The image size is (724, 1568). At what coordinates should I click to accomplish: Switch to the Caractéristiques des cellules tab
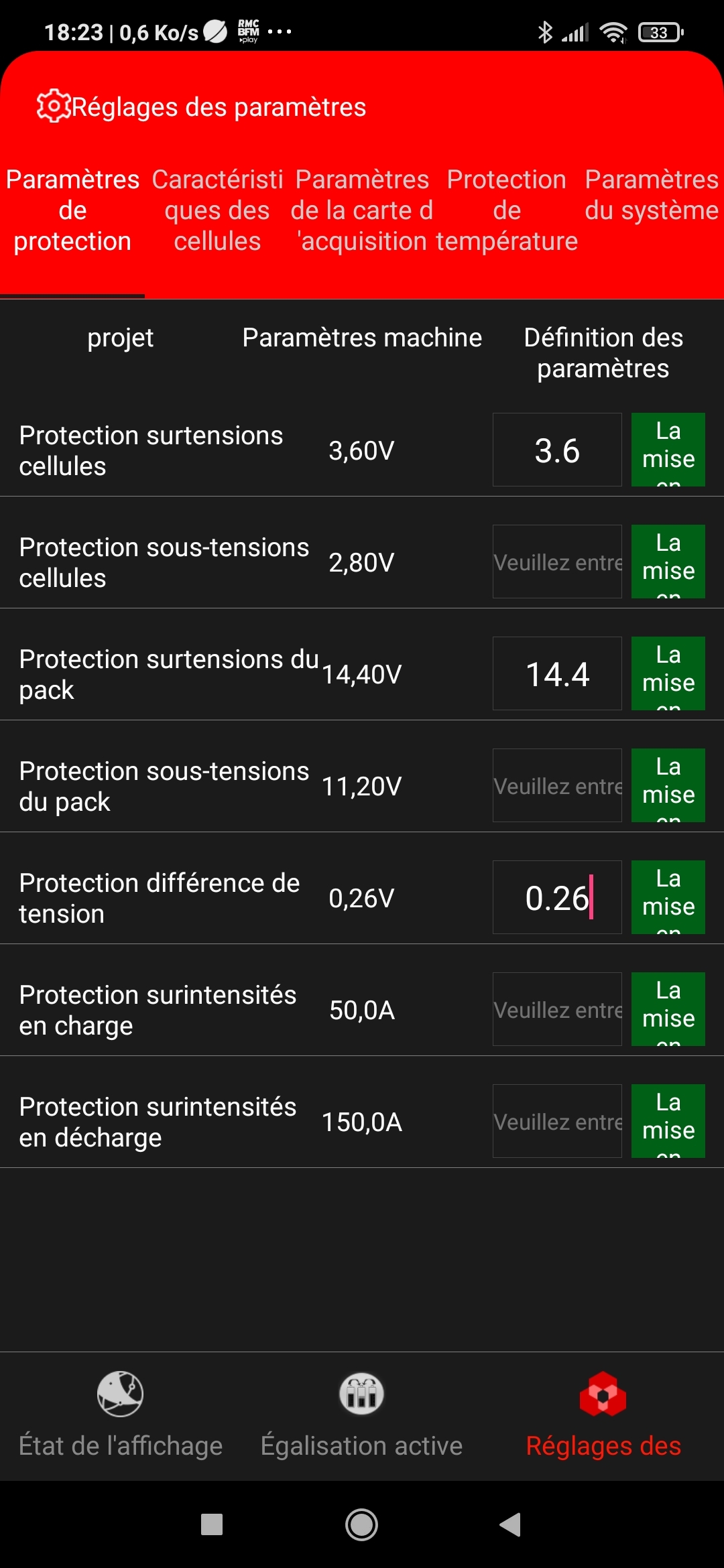click(x=217, y=210)
